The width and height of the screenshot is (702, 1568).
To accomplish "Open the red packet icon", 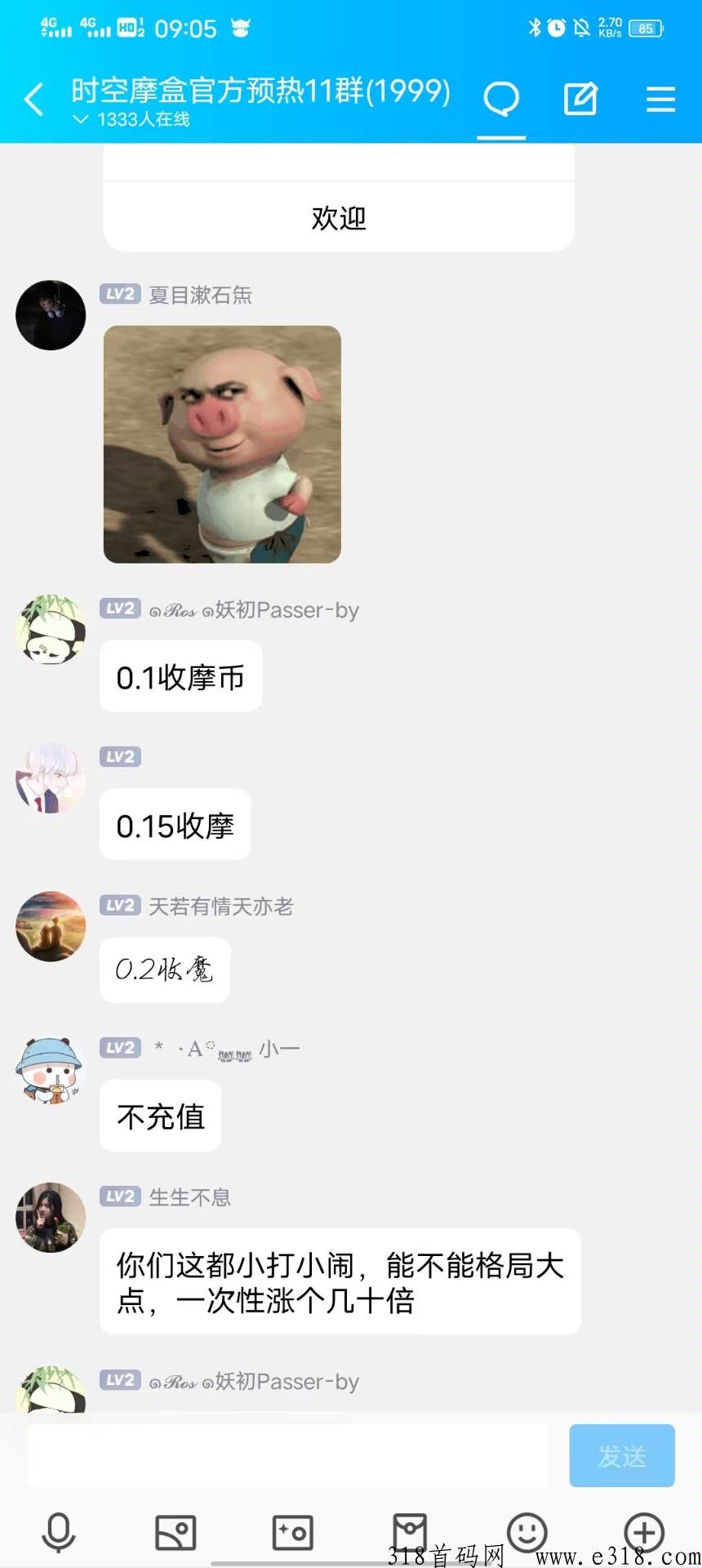I will click(410, 1532).
